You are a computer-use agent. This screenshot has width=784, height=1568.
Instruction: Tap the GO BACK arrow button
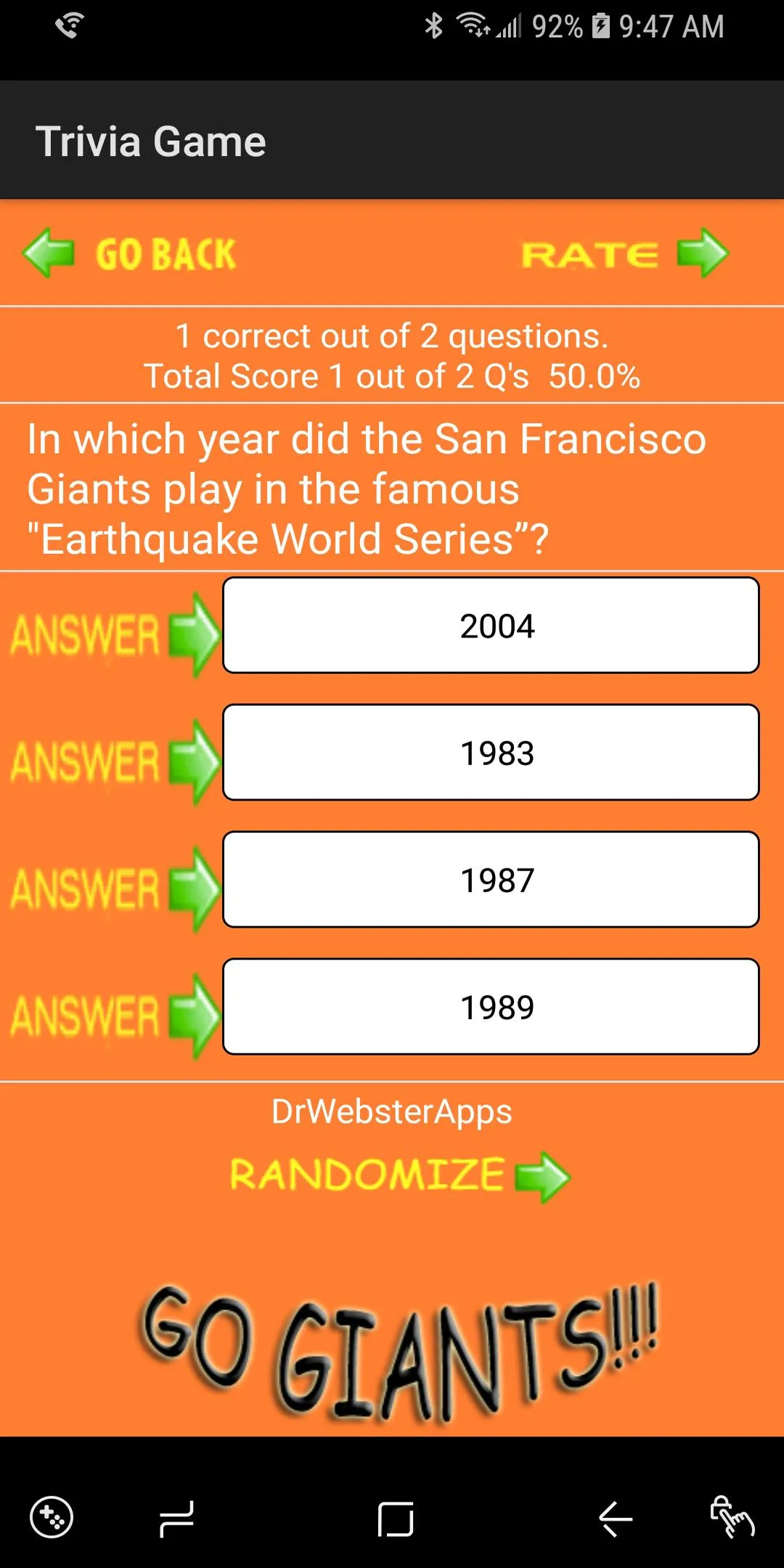130,253
